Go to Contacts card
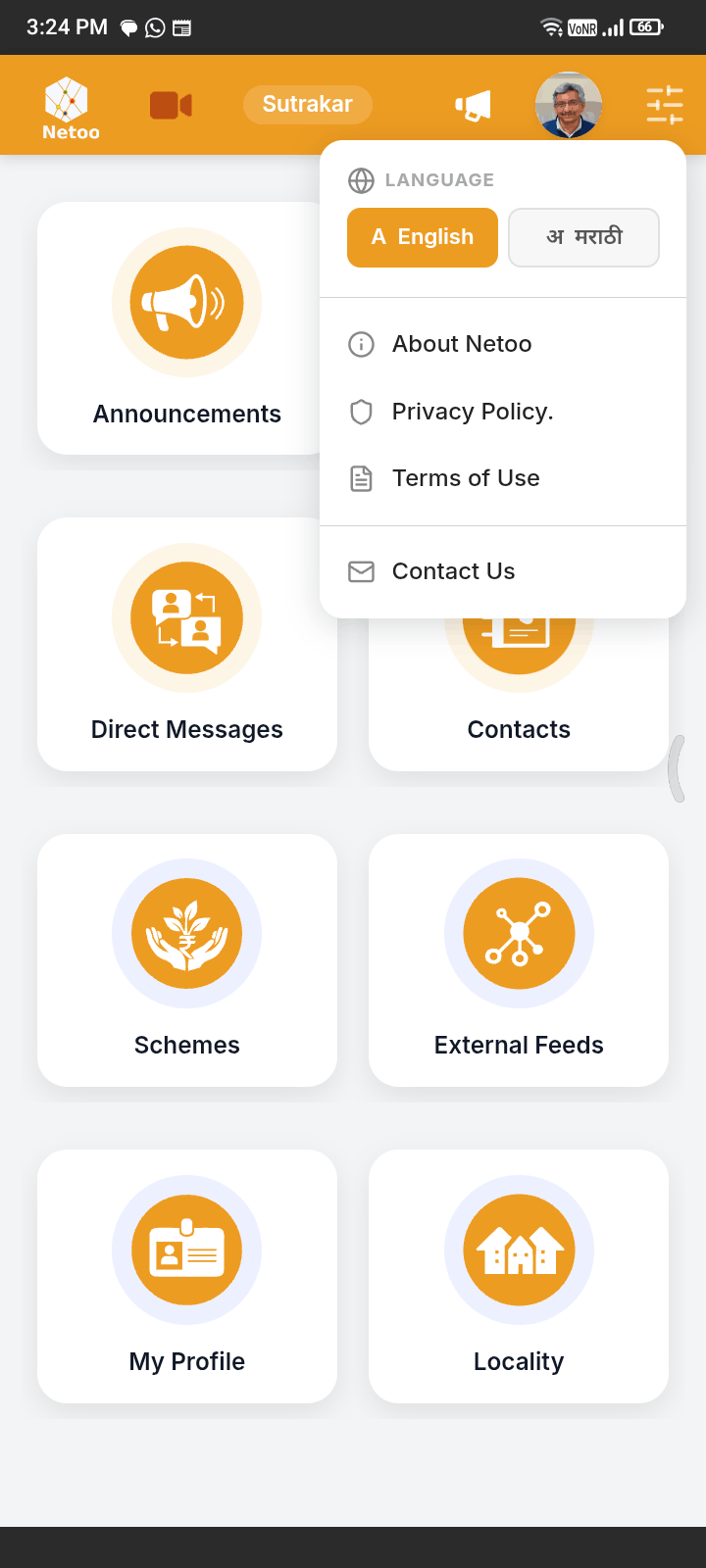706x1568 pixels. click(519, 696)
